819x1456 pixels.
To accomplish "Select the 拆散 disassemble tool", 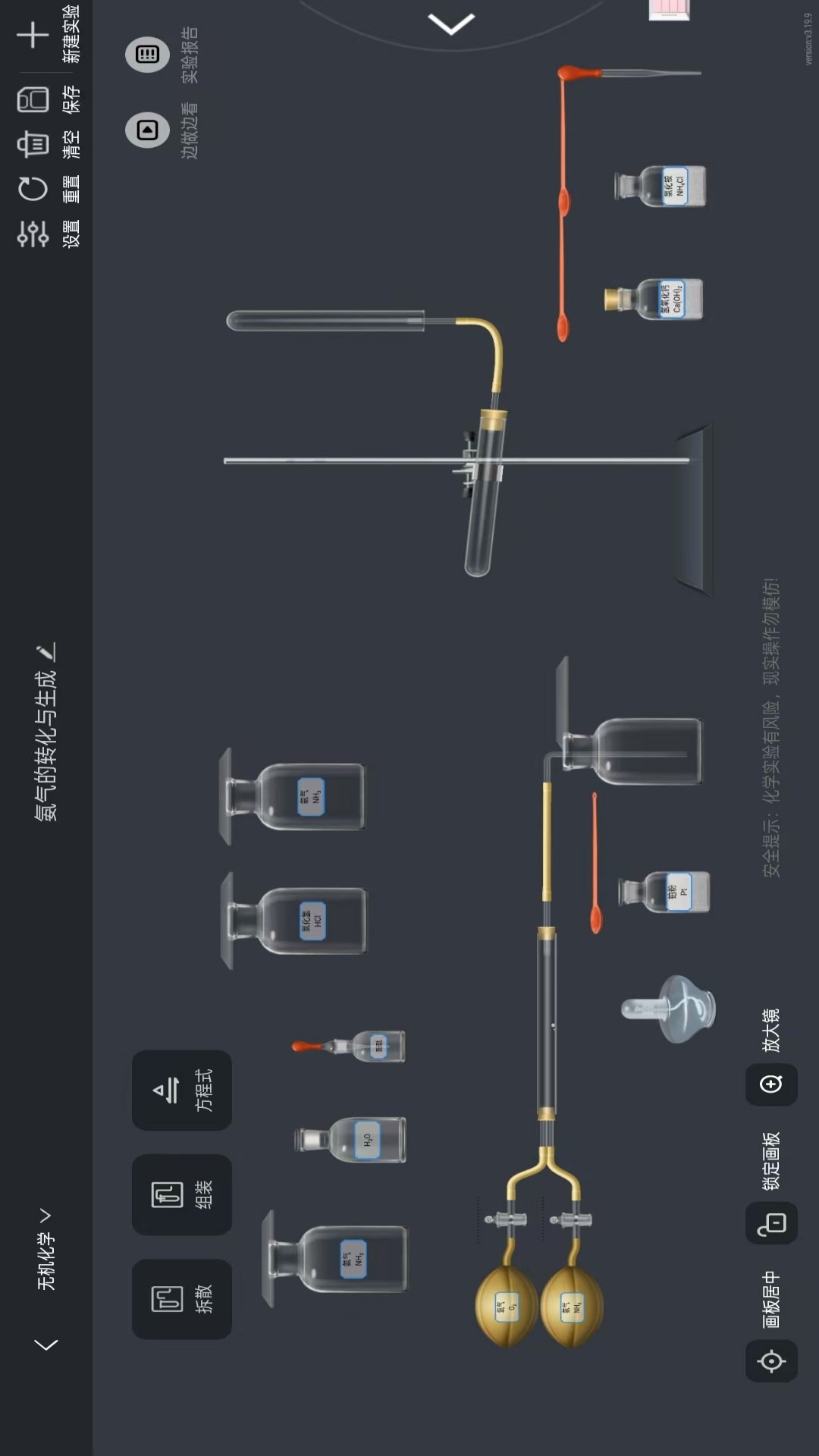I will click(x=182, y=1299).
